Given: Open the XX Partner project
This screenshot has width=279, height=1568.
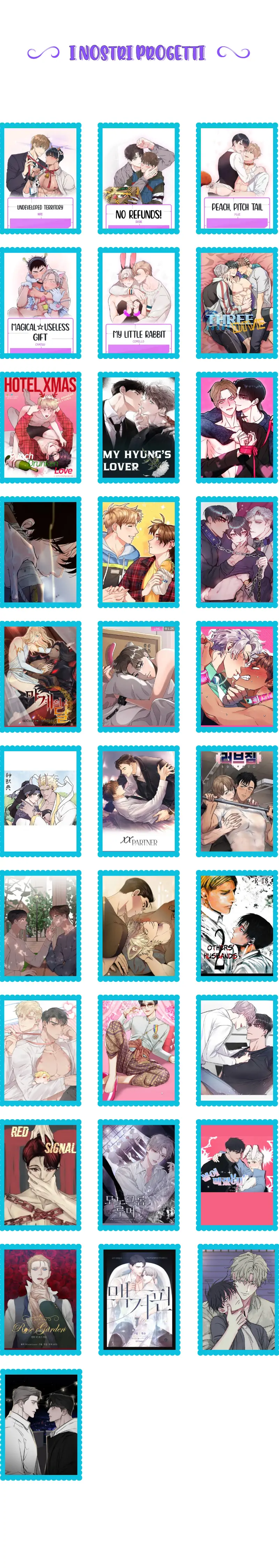Looking at the screenshot, I should pyautogui.click(x=138, y=801).
